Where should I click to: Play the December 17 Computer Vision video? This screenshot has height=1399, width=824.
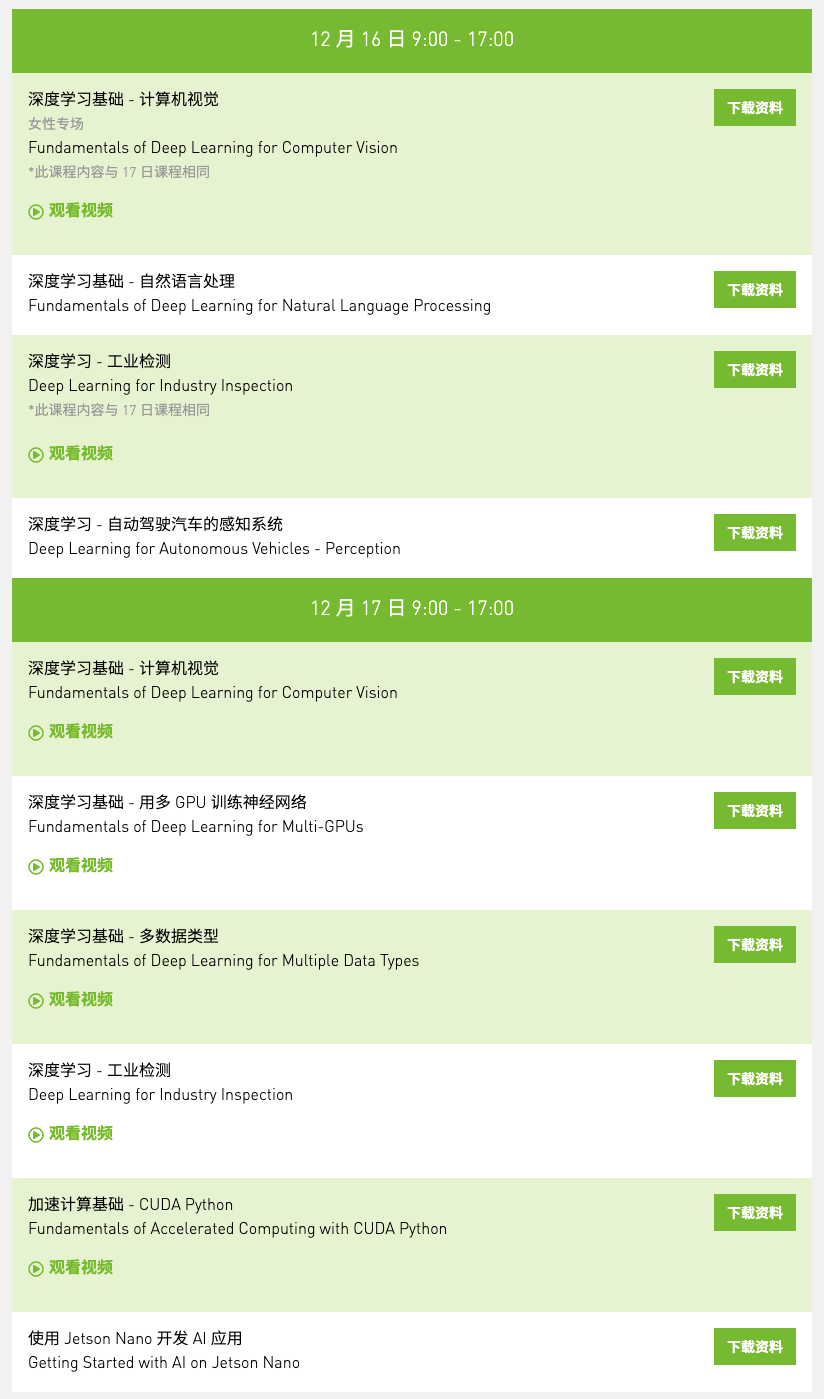click(71, 732)
